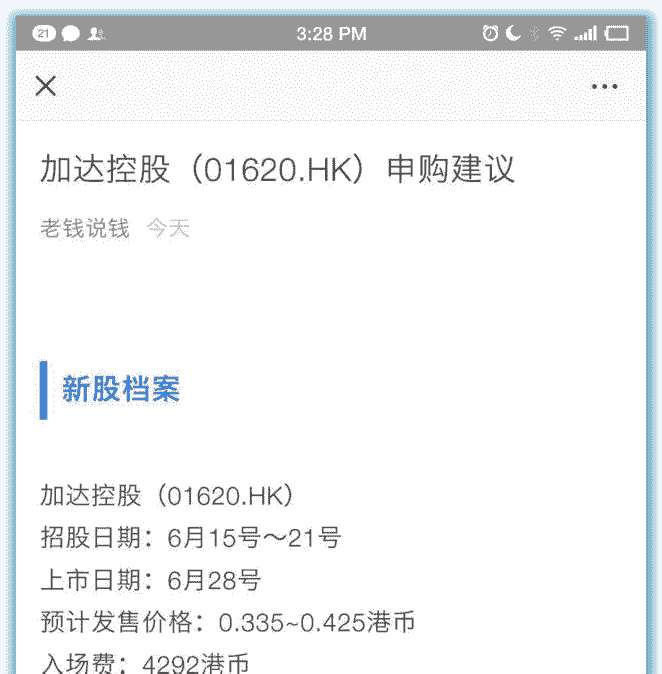Open the 老钱说钱 account profile

click(x=85, y=229)
